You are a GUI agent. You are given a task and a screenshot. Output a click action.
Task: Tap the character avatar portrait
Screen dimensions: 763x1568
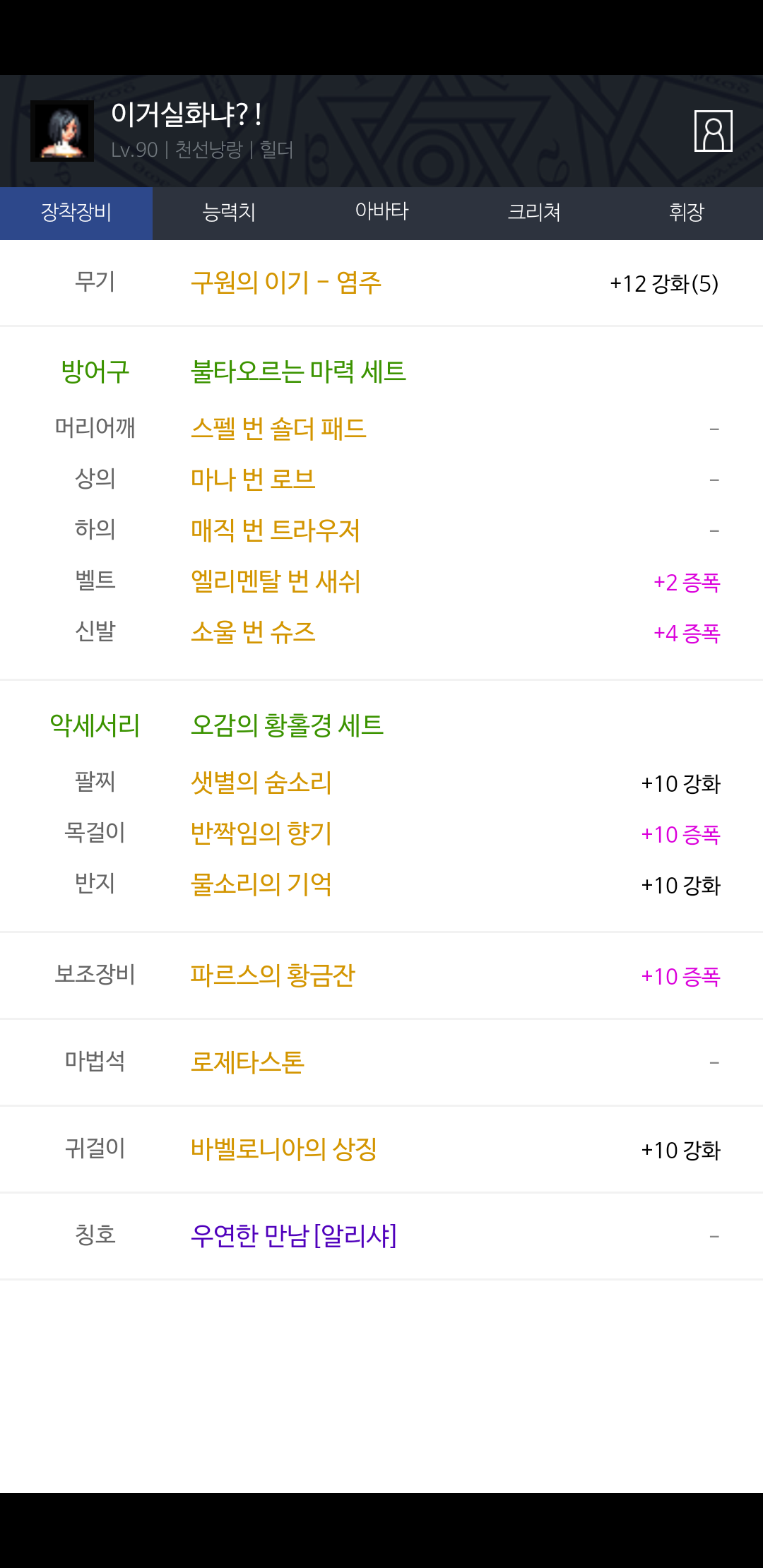(x=62, y=131)
